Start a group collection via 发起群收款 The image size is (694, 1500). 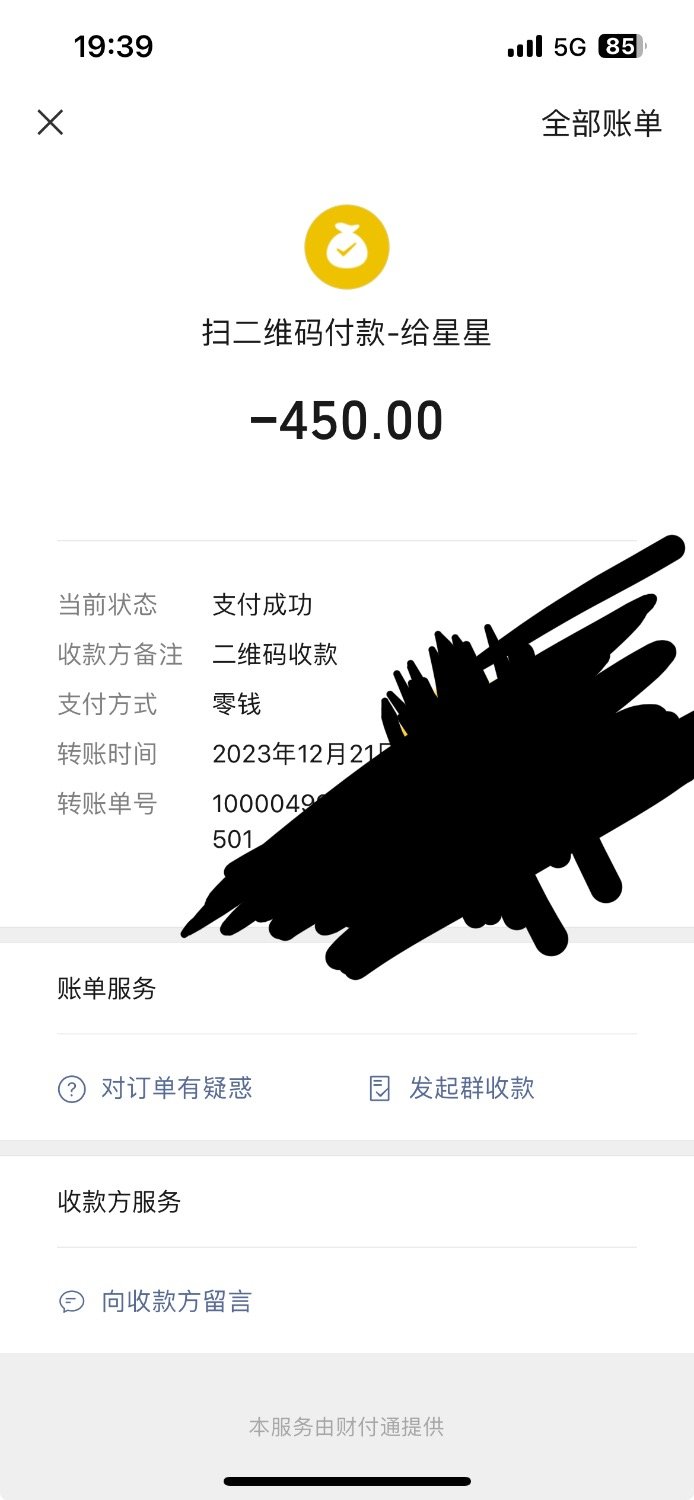453,1088
